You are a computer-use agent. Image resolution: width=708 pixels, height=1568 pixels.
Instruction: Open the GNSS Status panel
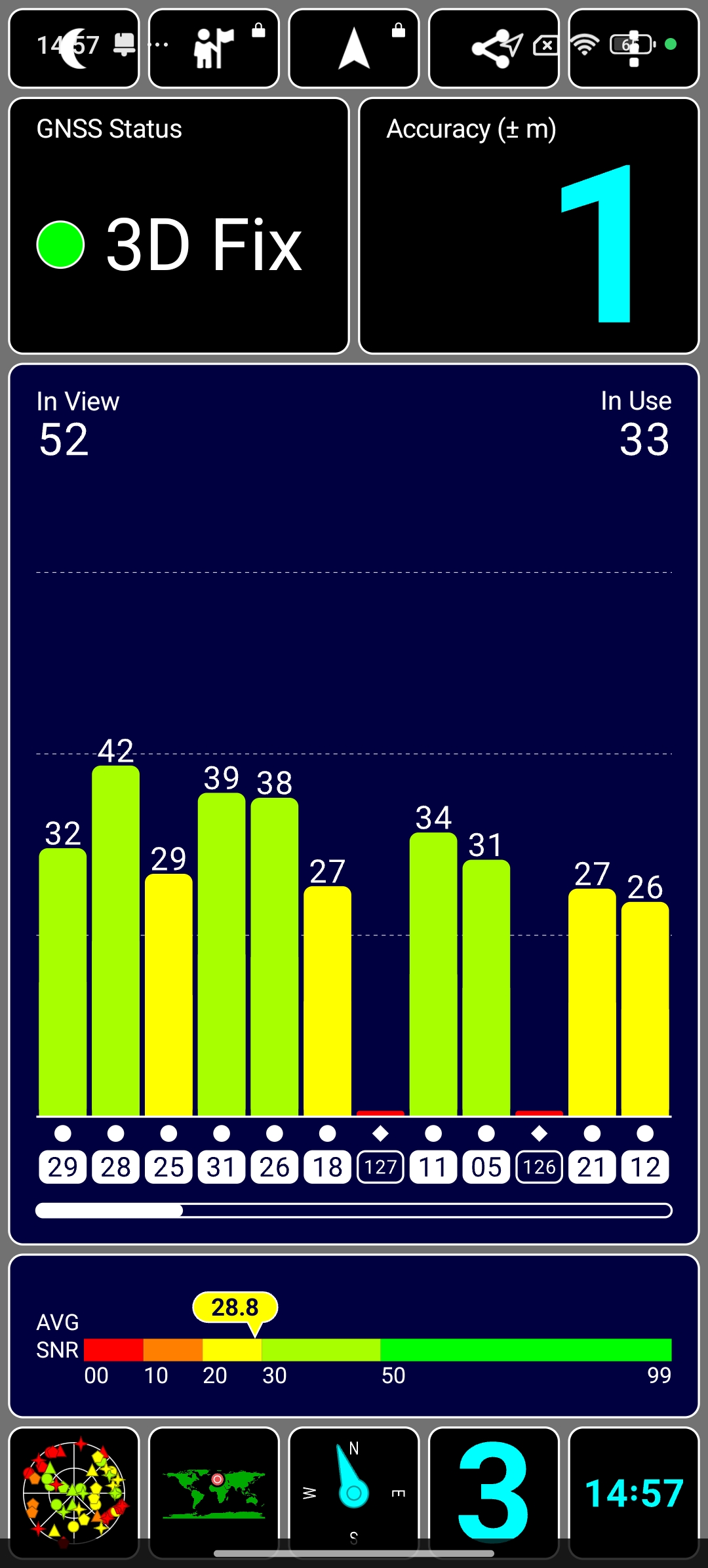(x=178, y=226)
